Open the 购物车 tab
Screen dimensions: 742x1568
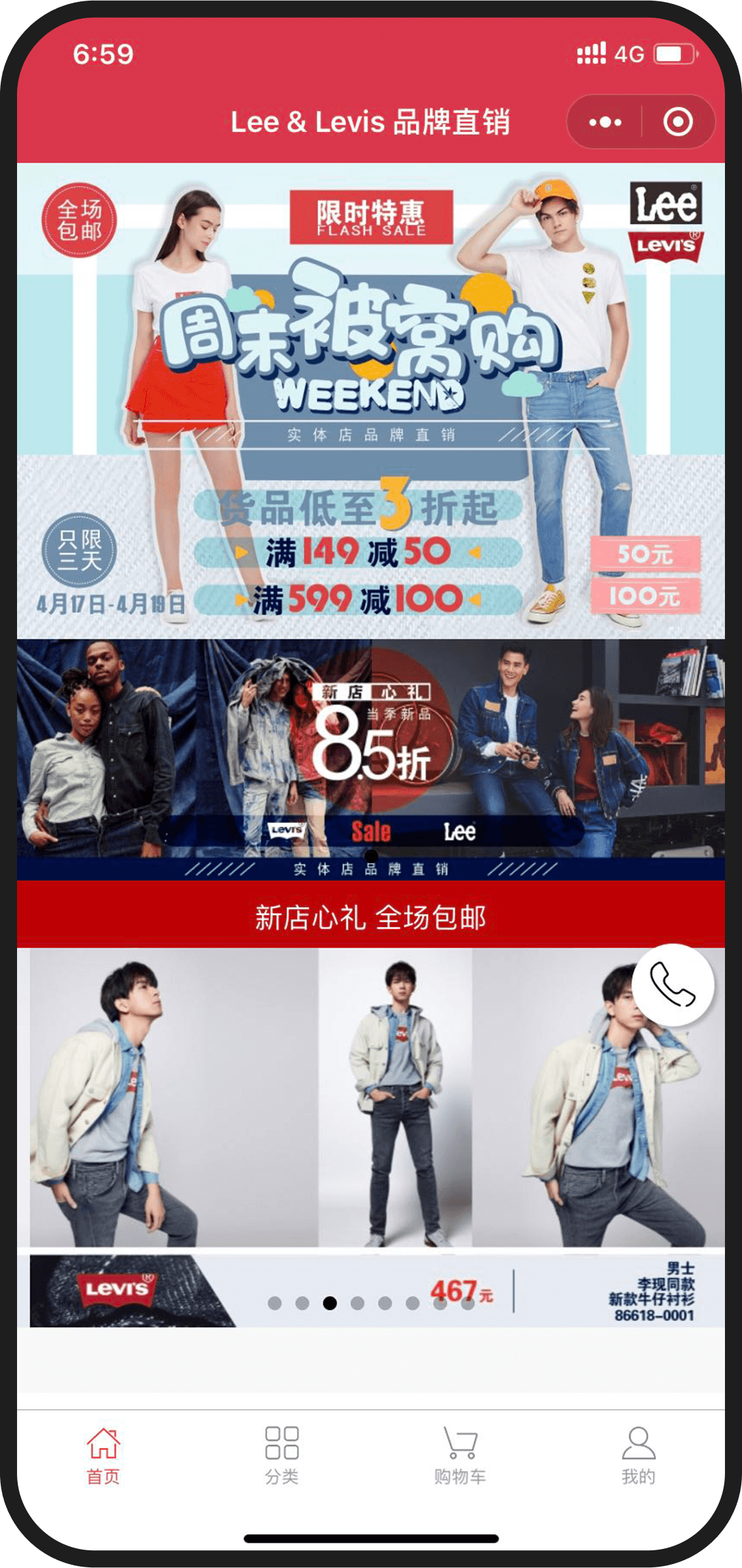(459, 1453)
